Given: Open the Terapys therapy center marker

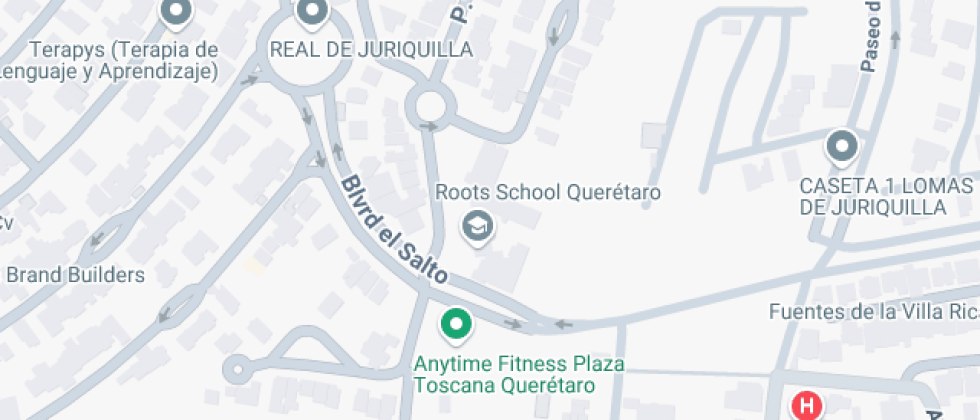Looking at the screenshot, I should (177, 13).
